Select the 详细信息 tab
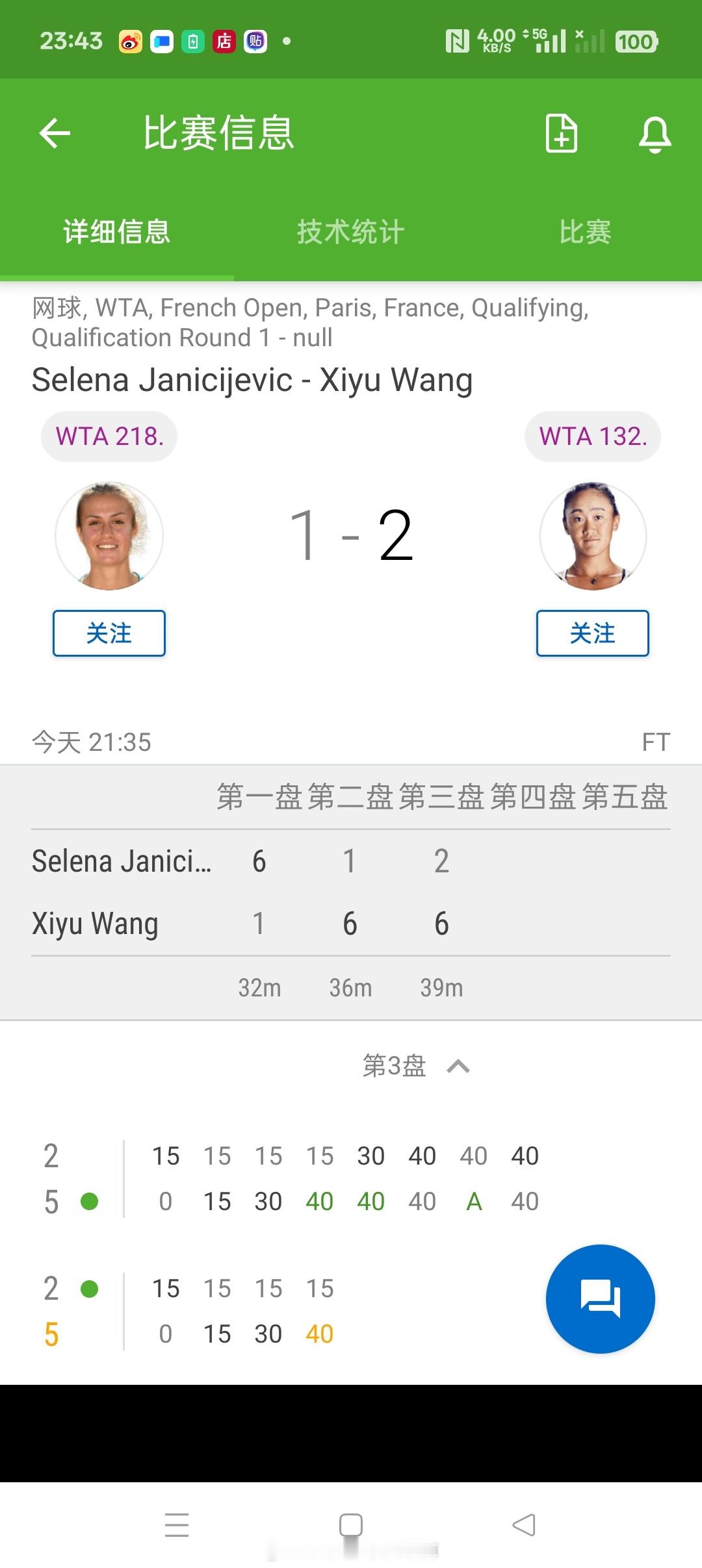This screenshot has height=1568, width=702. 117,232
